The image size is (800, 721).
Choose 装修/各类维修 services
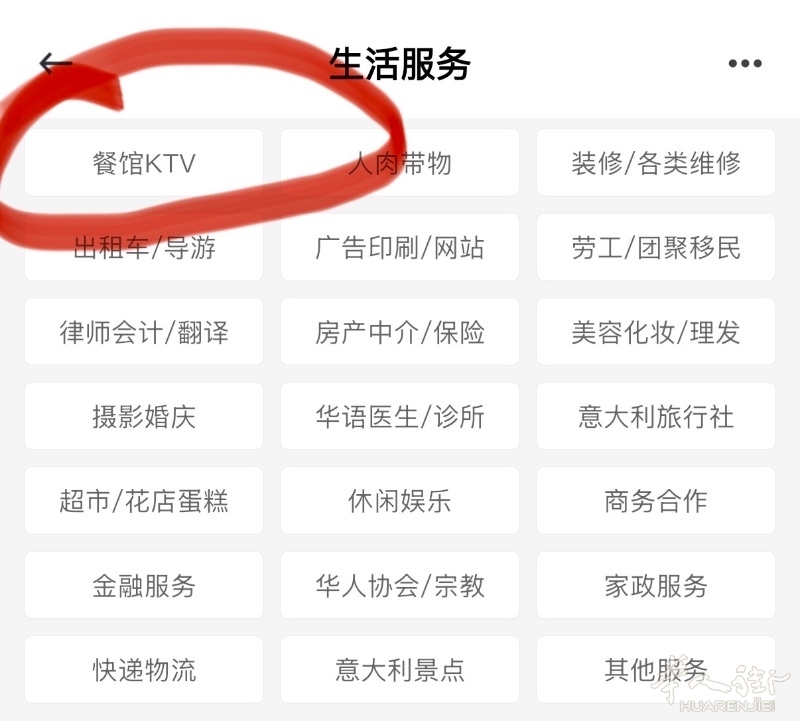(x=656, y=163)
